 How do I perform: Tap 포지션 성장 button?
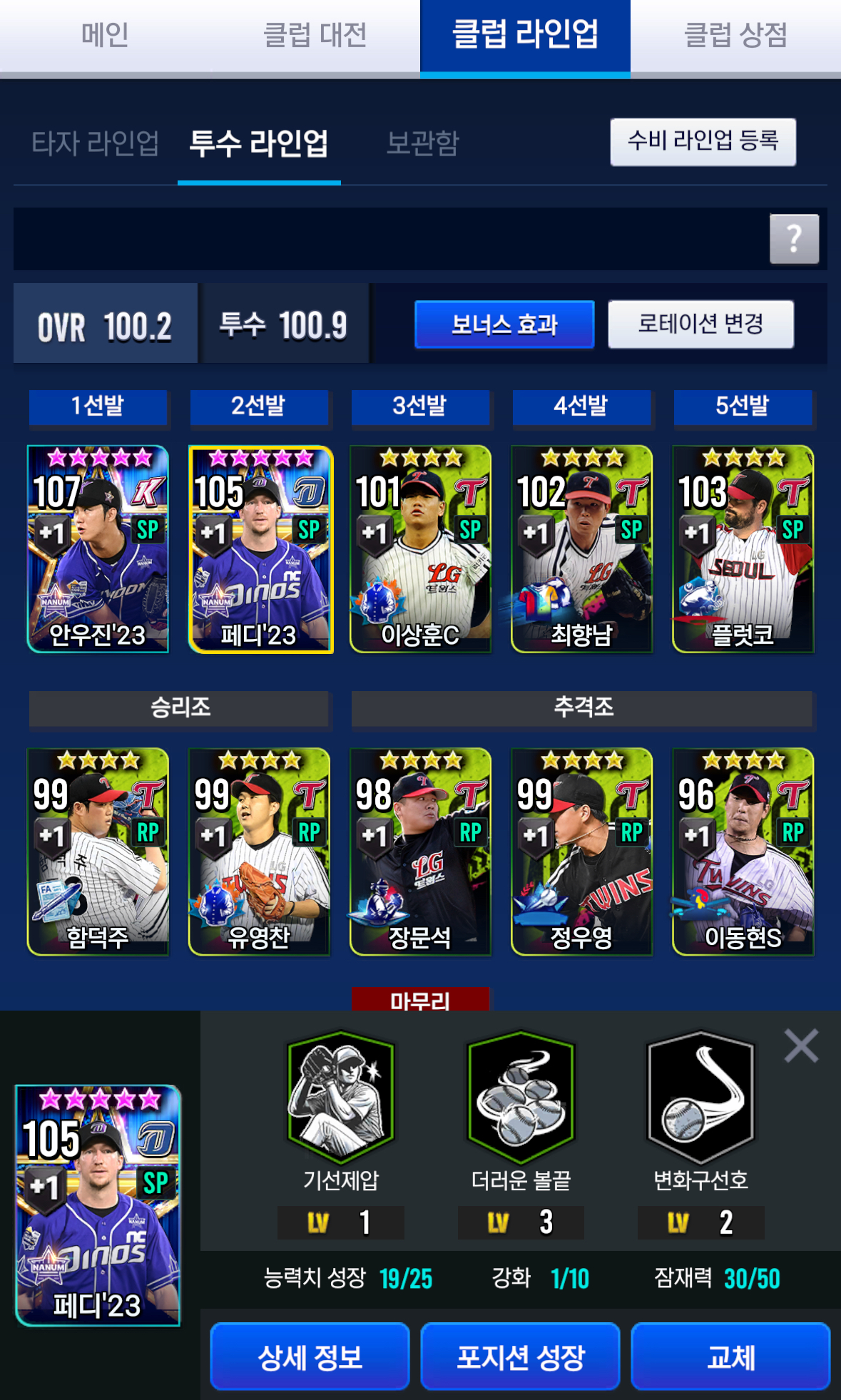coord(520,1356)
